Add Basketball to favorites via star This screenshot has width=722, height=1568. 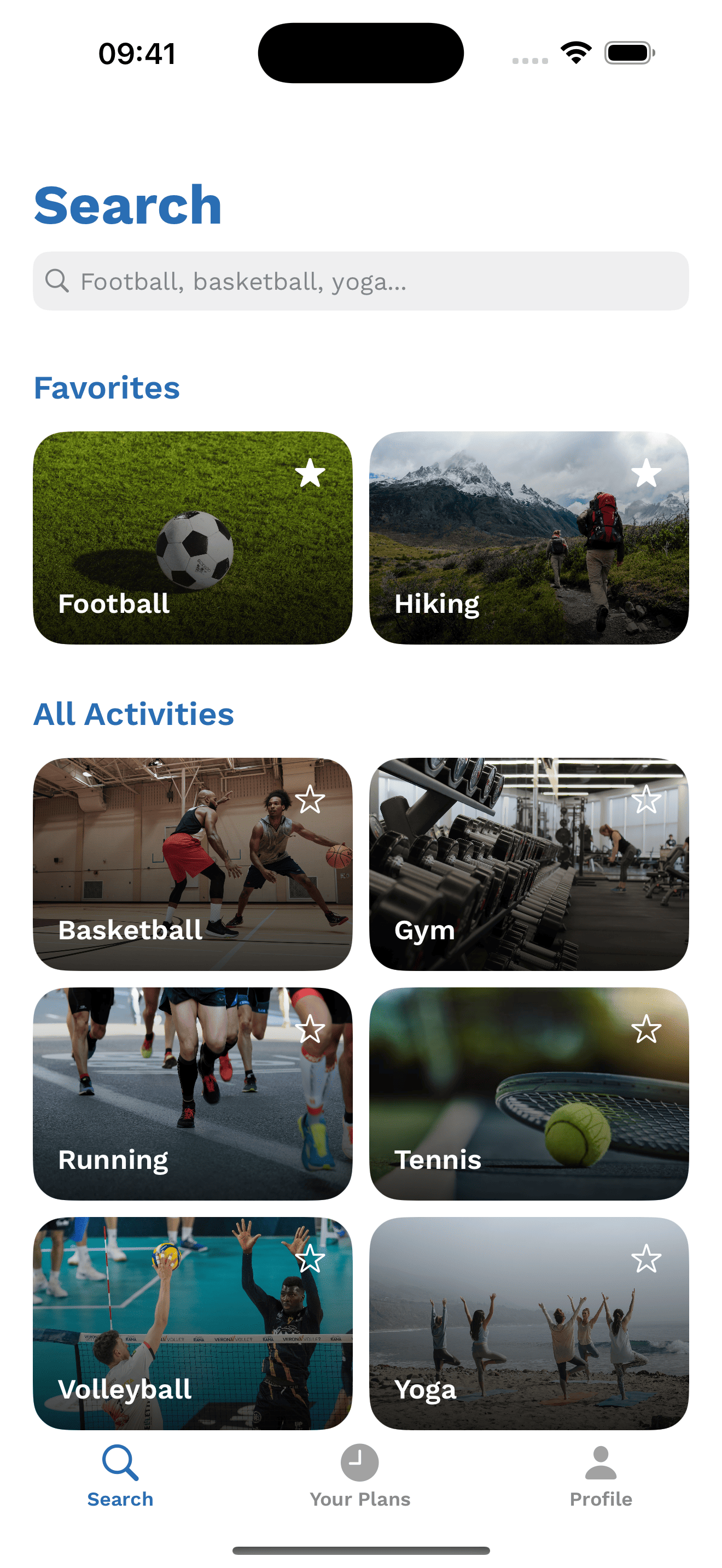point(310,799)
